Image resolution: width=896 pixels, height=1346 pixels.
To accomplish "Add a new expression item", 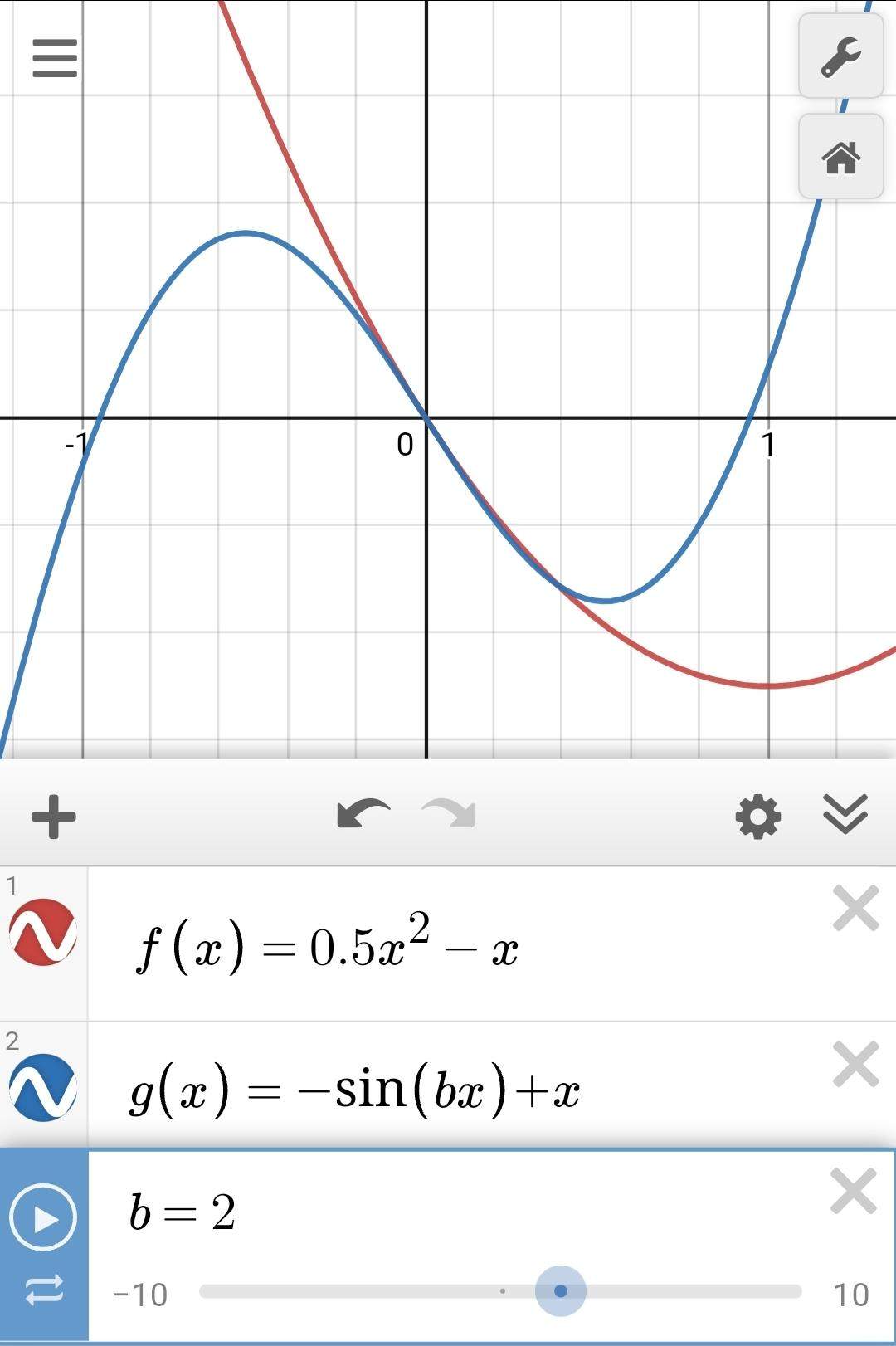I will click(54, 817).
